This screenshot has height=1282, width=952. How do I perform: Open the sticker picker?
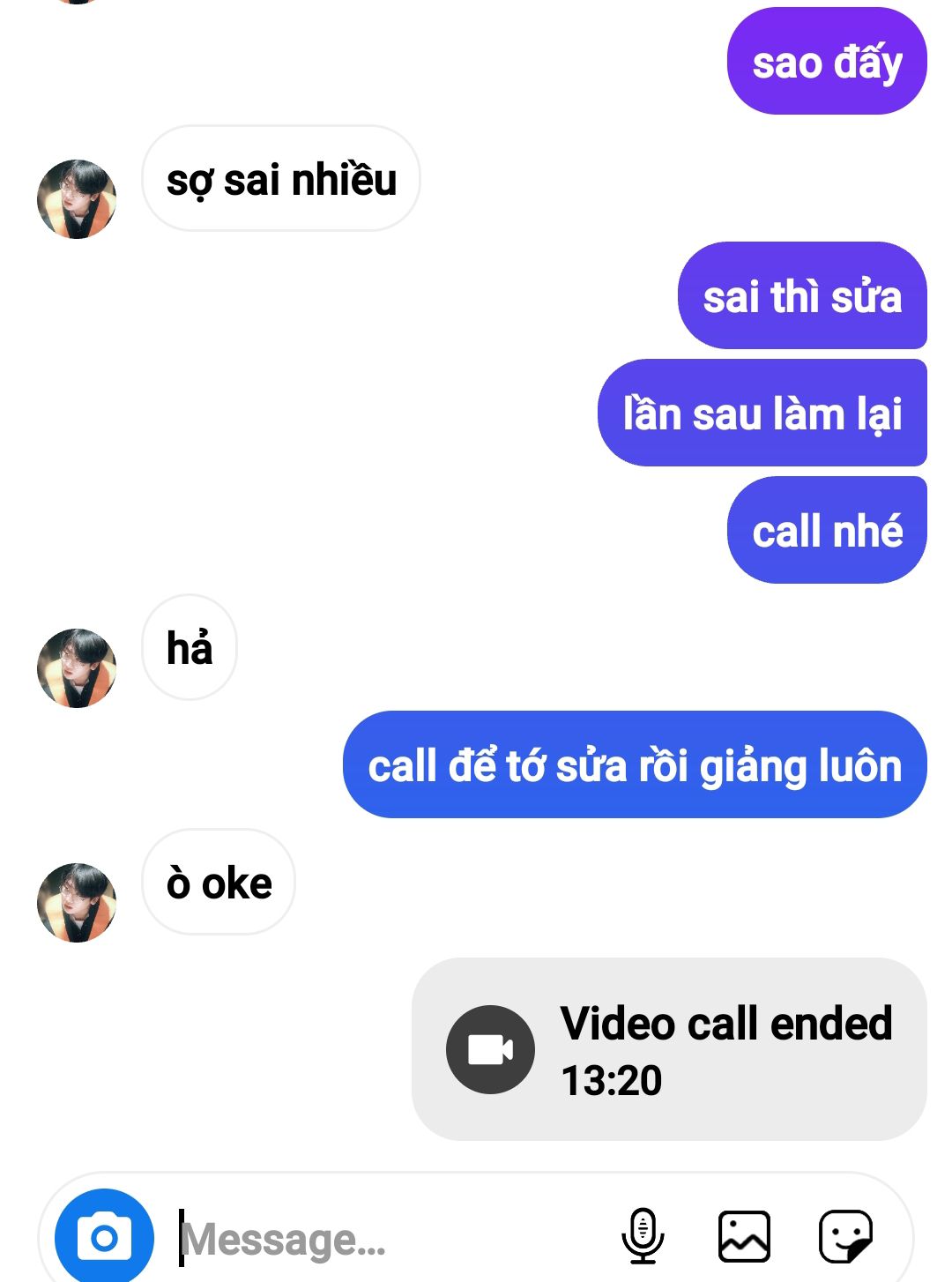coord(845,1236)
